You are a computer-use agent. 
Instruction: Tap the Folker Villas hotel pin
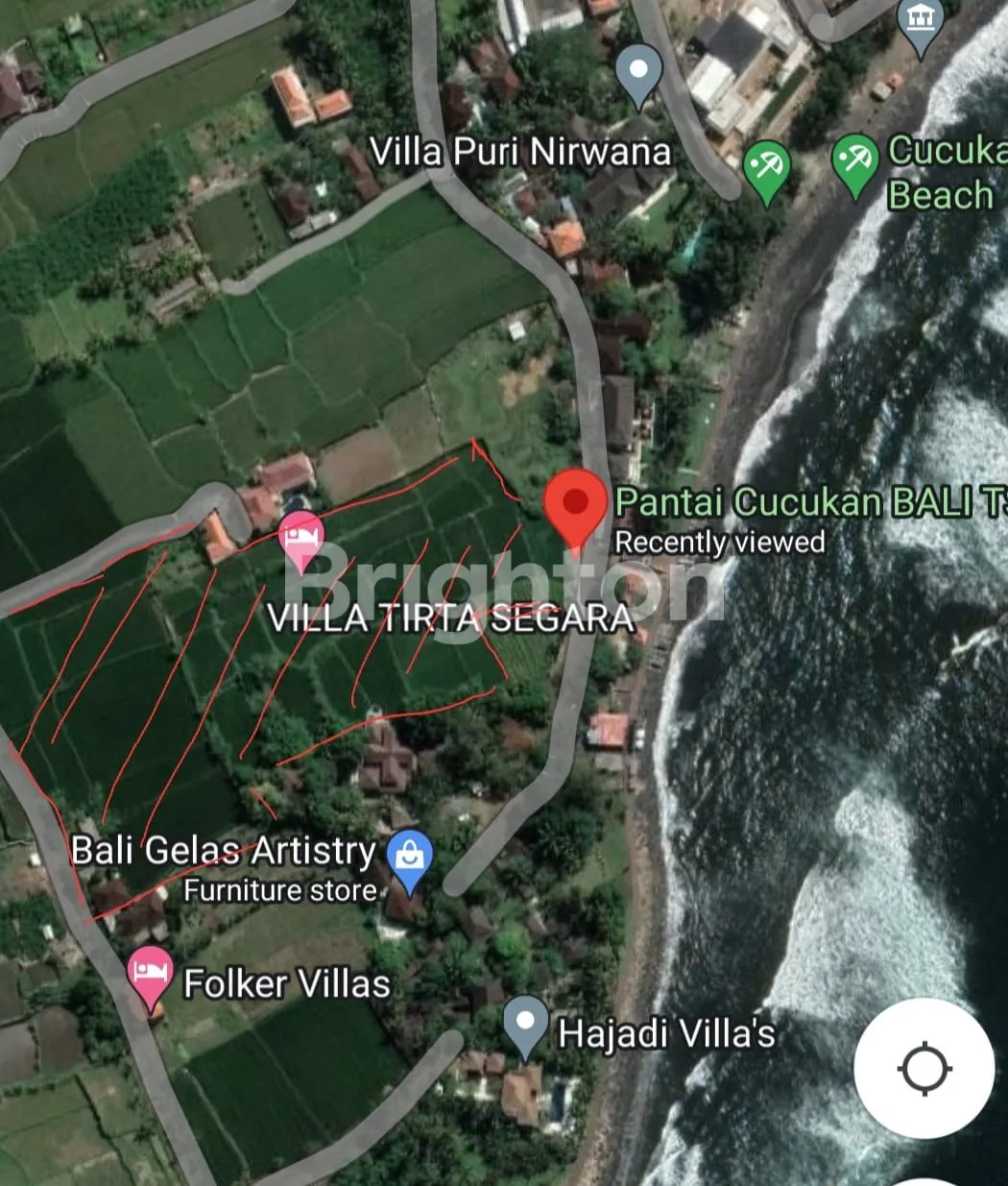[x=149, y=974]
